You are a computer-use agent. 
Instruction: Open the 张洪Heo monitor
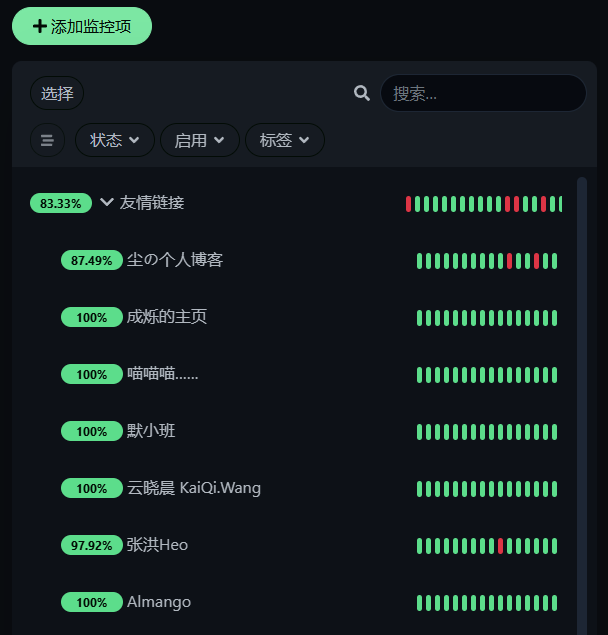pos(157,545)
